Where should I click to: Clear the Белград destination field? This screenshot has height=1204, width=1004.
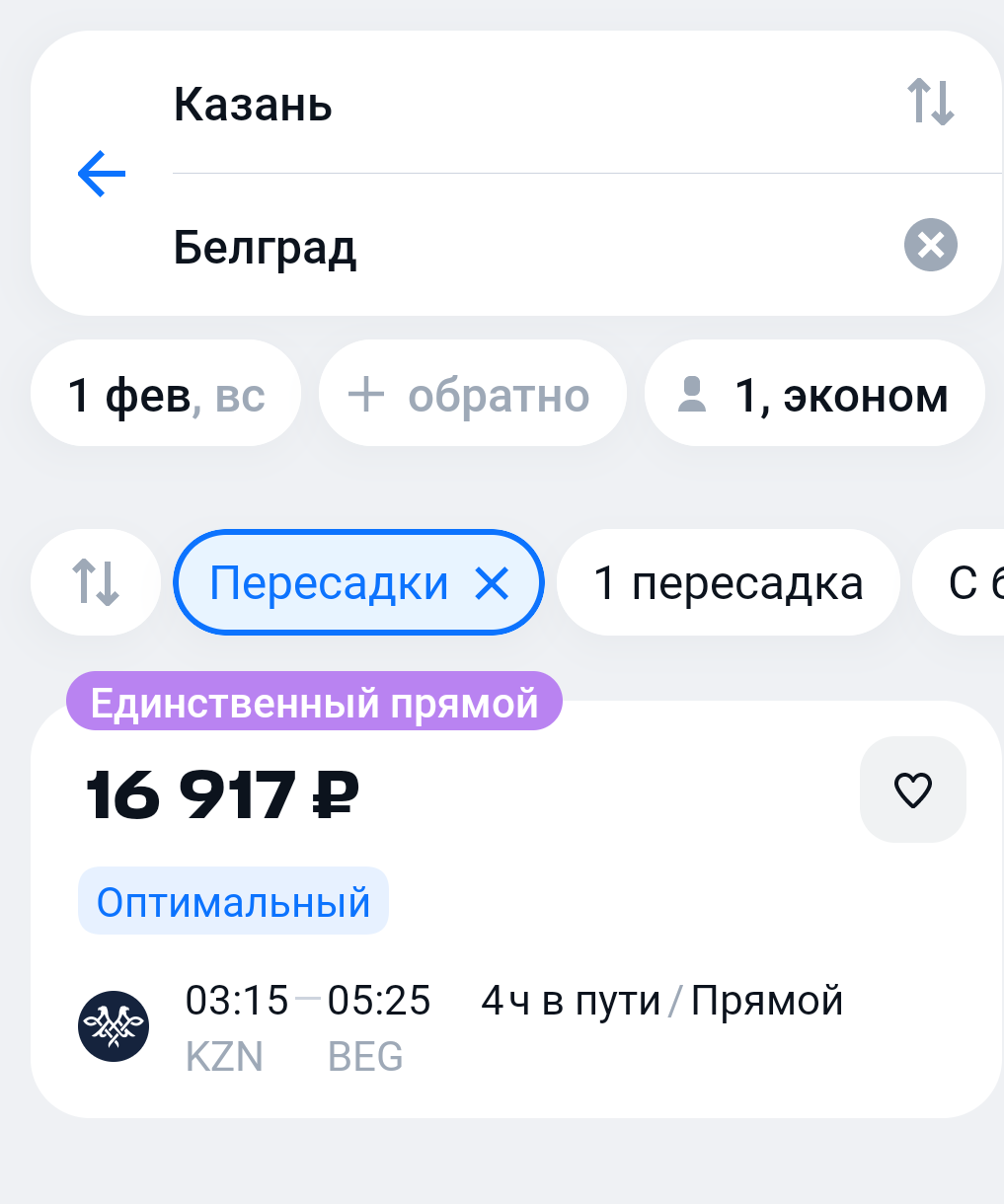930,245
